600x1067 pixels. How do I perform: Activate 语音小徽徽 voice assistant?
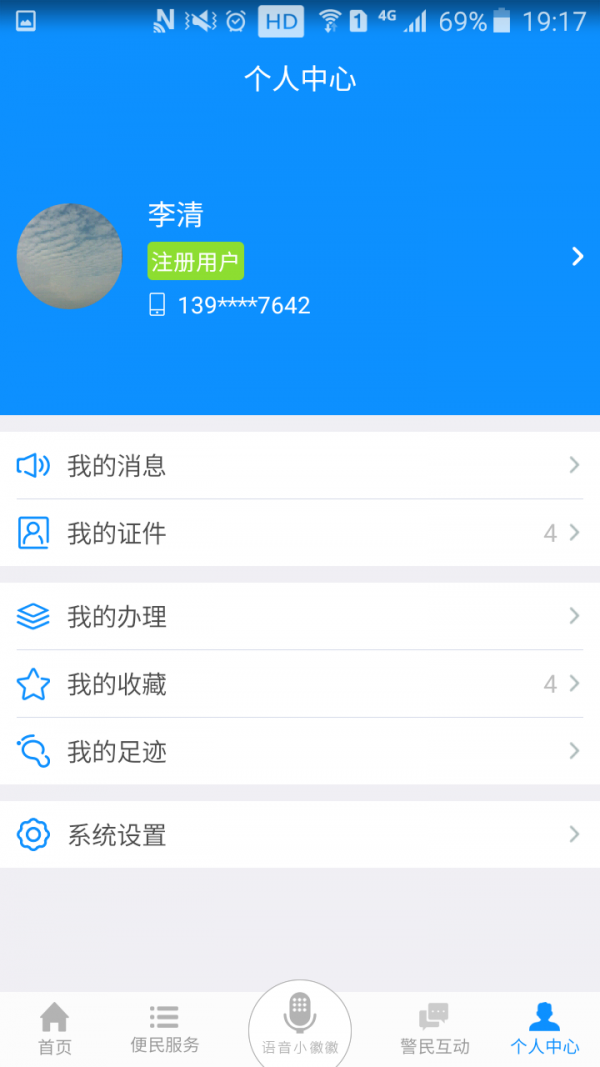(x=300, y=1024)
